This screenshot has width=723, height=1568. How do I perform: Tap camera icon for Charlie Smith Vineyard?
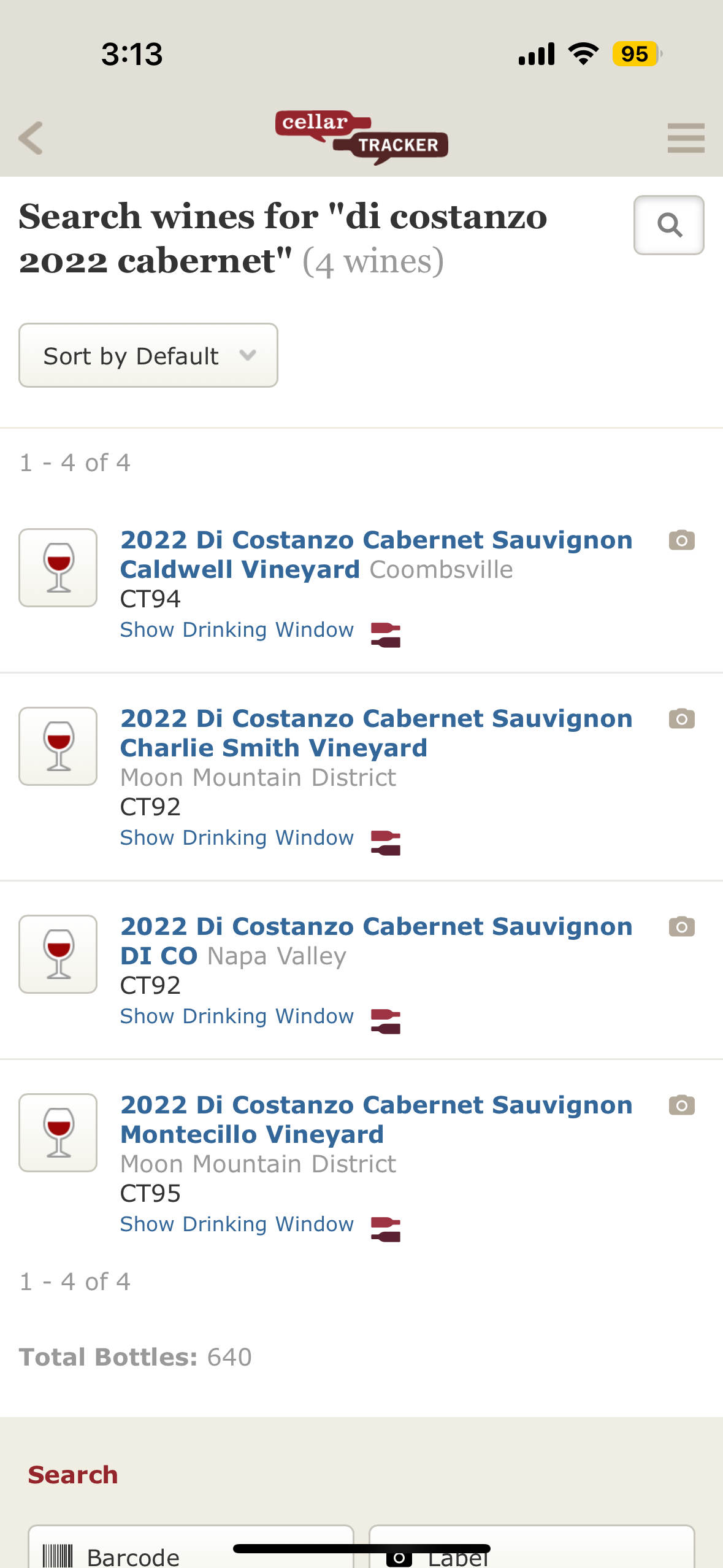(x=681, y=718)
